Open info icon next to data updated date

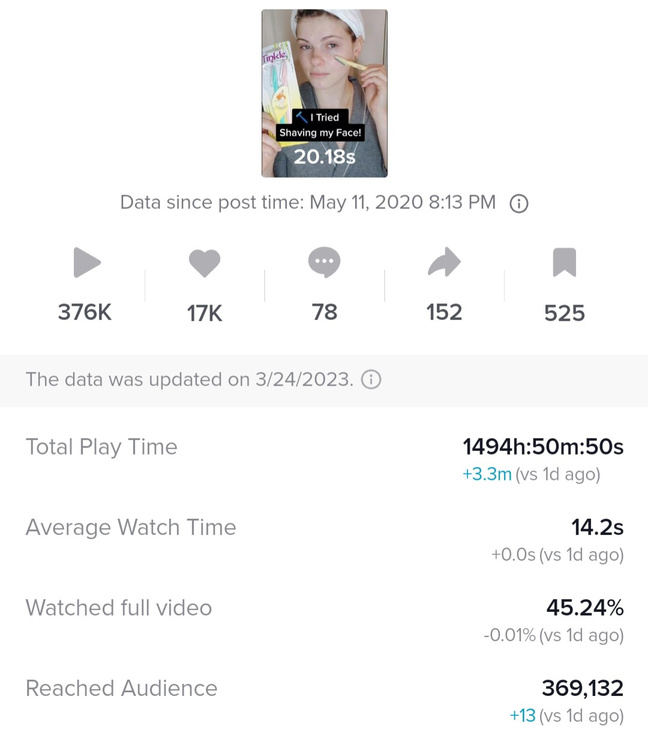coord(371,380)
